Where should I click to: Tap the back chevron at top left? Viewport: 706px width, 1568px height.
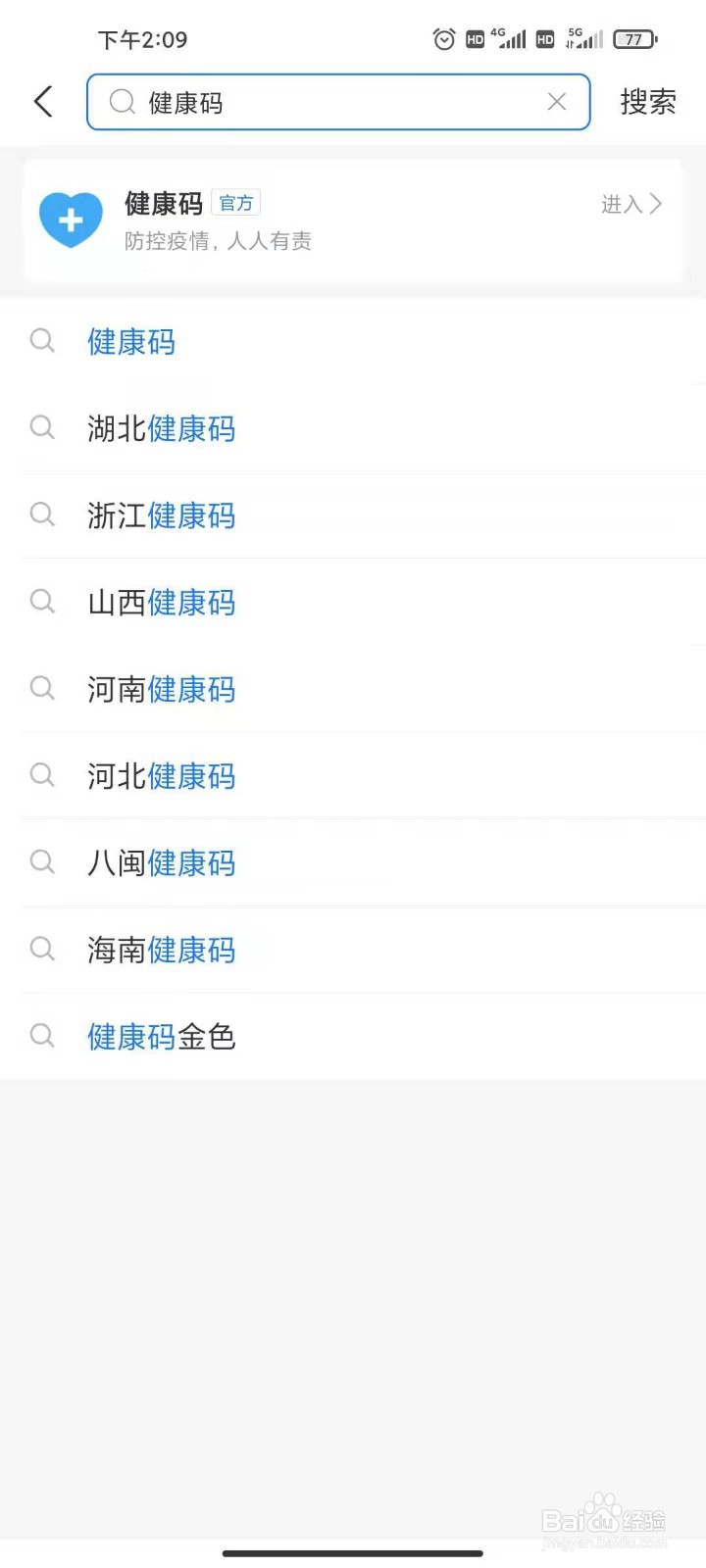pos(42,101)
